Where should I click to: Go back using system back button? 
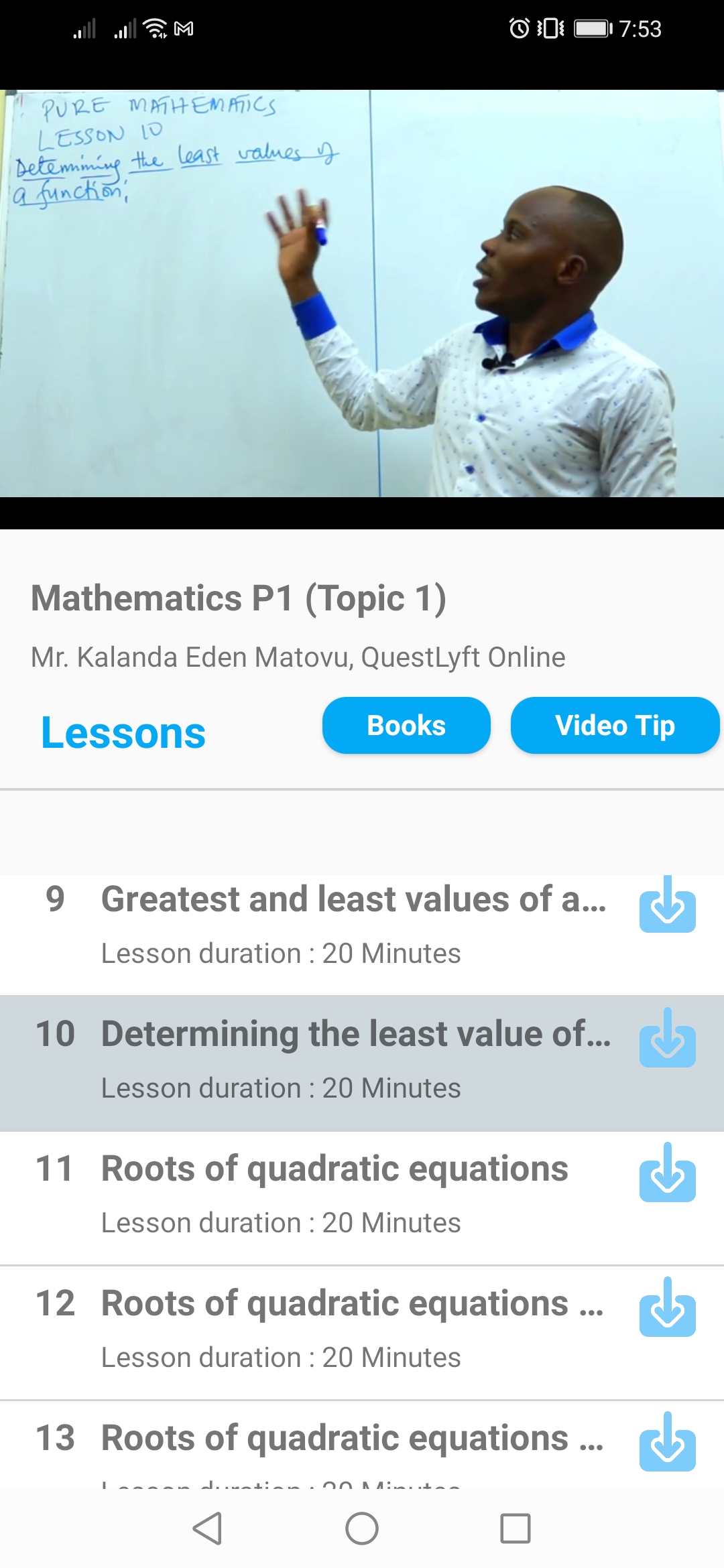(x=207, y=1528)
